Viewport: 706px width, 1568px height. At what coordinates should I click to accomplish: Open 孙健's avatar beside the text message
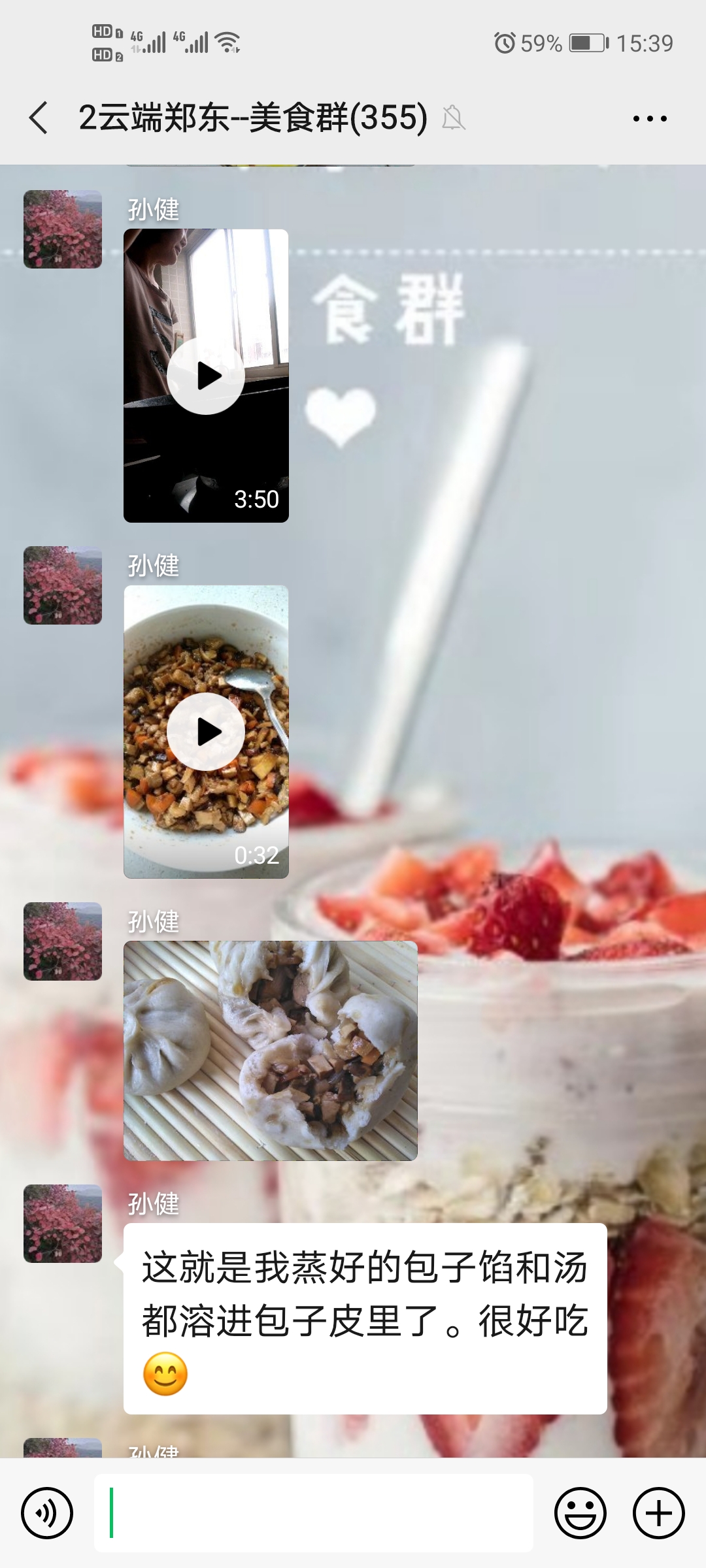point(63,1224)
